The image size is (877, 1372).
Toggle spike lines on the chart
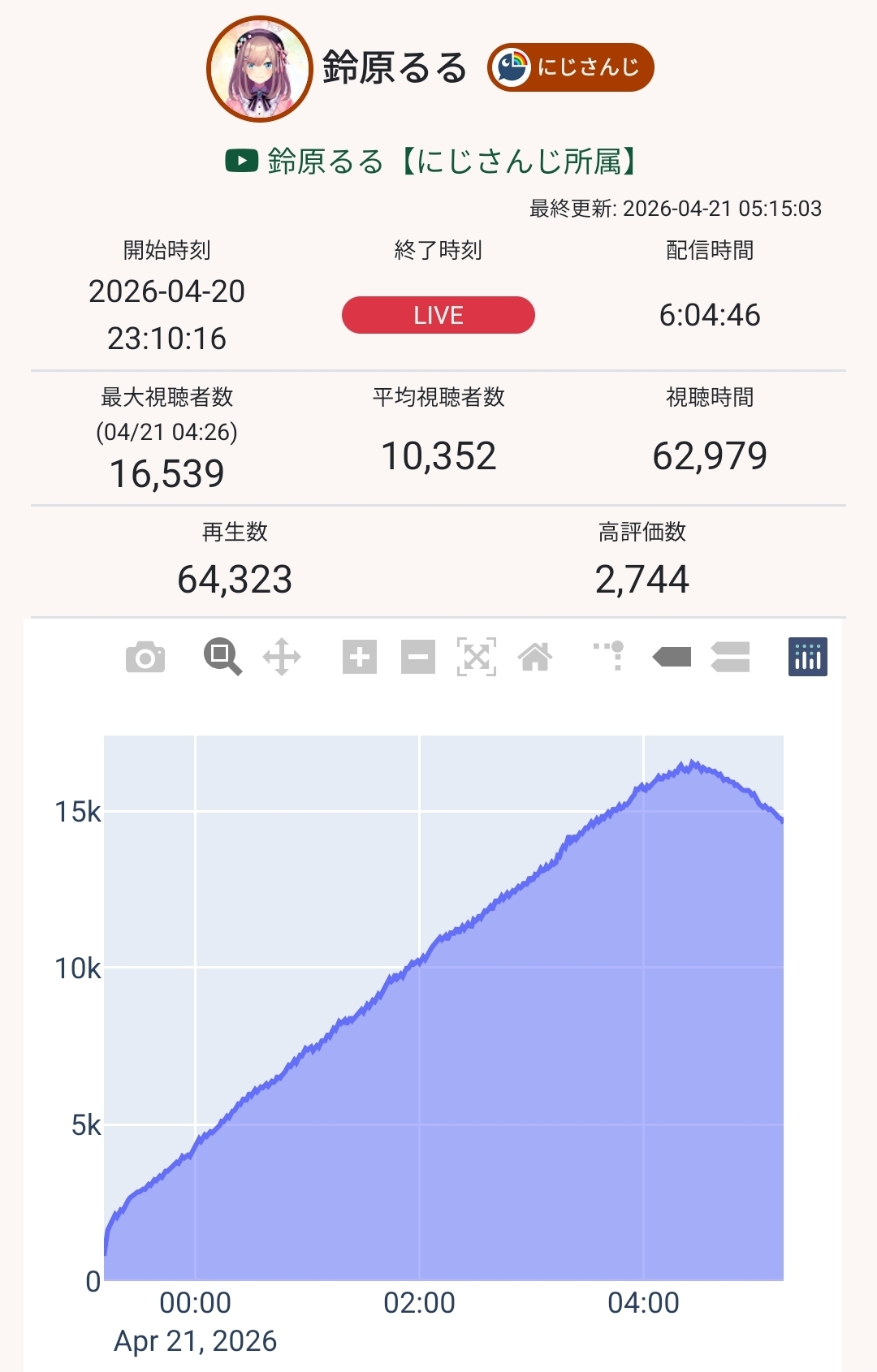[x=609, y=657]
